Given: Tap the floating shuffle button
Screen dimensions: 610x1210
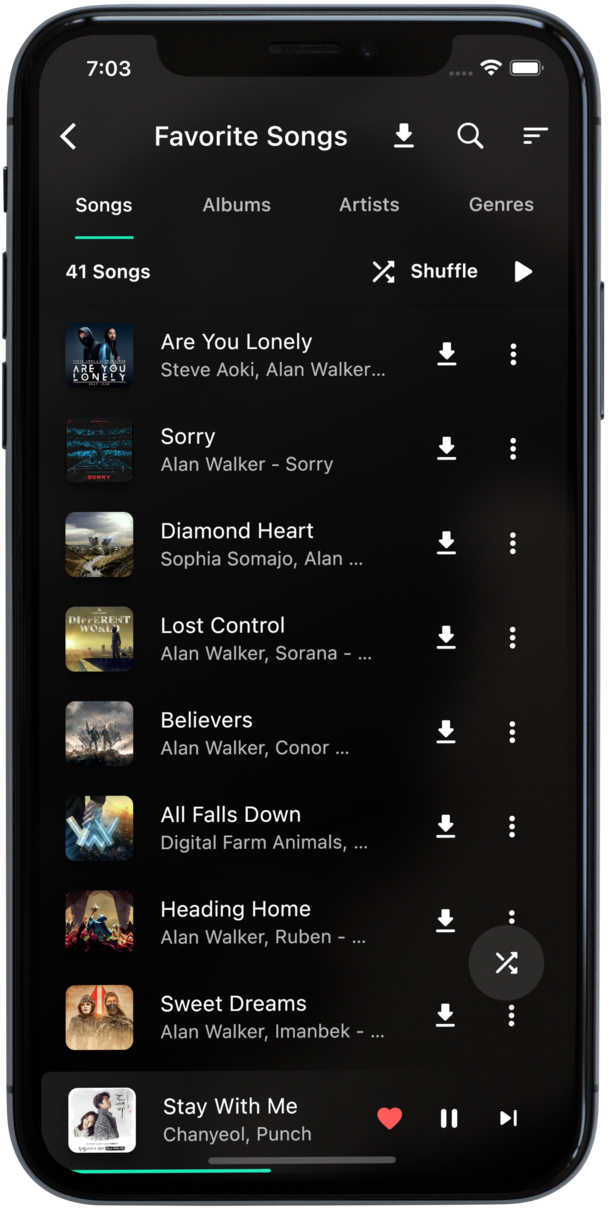Looking at the screenshot, I should (x=506, y=963).
